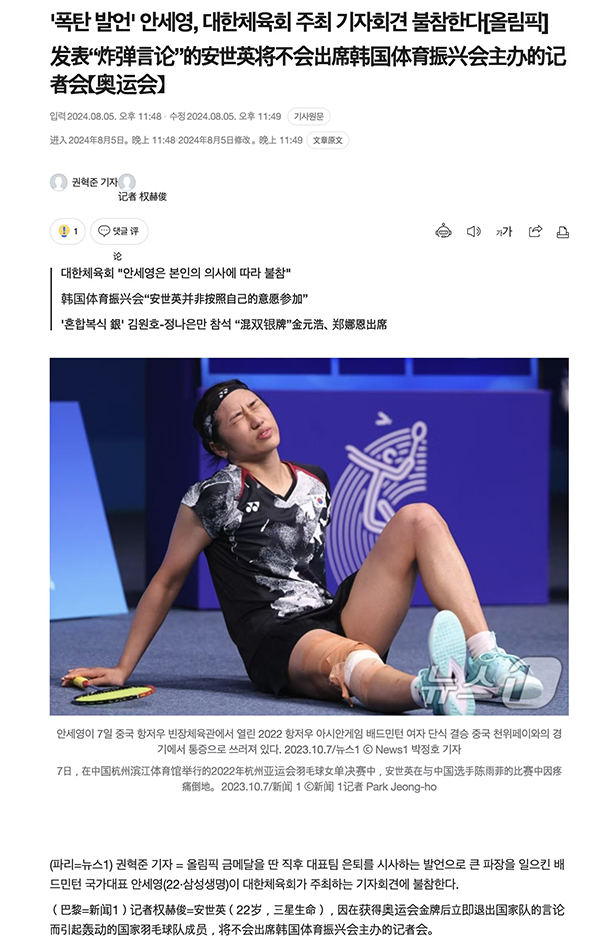The image size is (600, 947).
Task: Open the 댓글 comments section
Action: (x=119, y=231)
